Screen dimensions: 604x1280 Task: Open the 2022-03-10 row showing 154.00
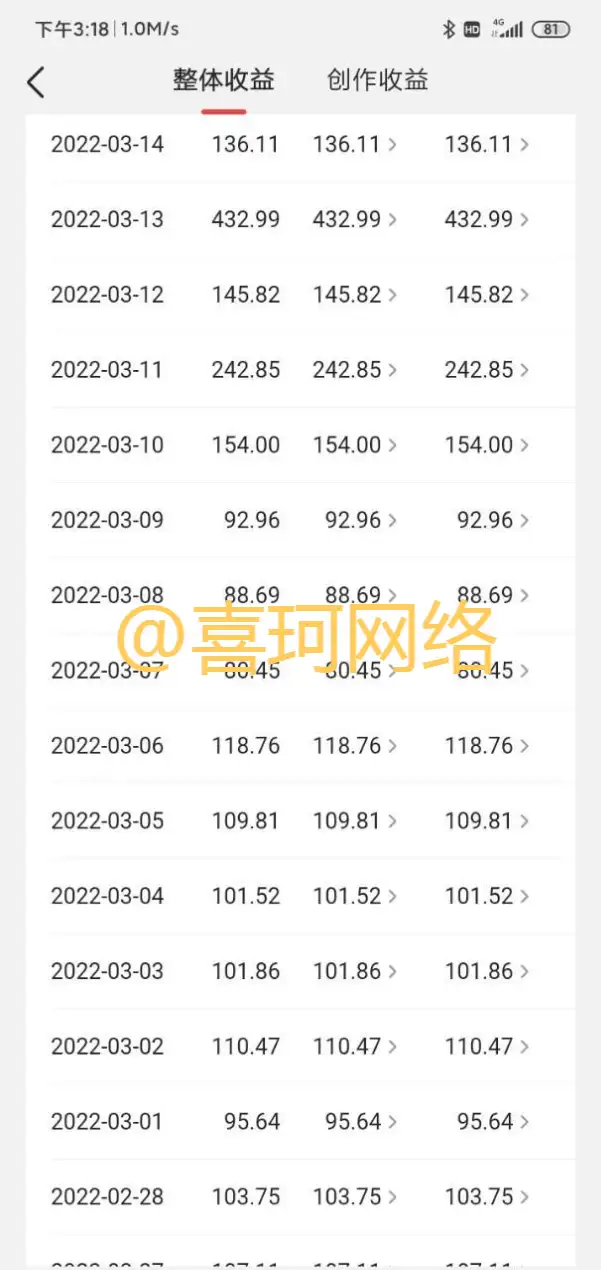click(x=300, y=445)
